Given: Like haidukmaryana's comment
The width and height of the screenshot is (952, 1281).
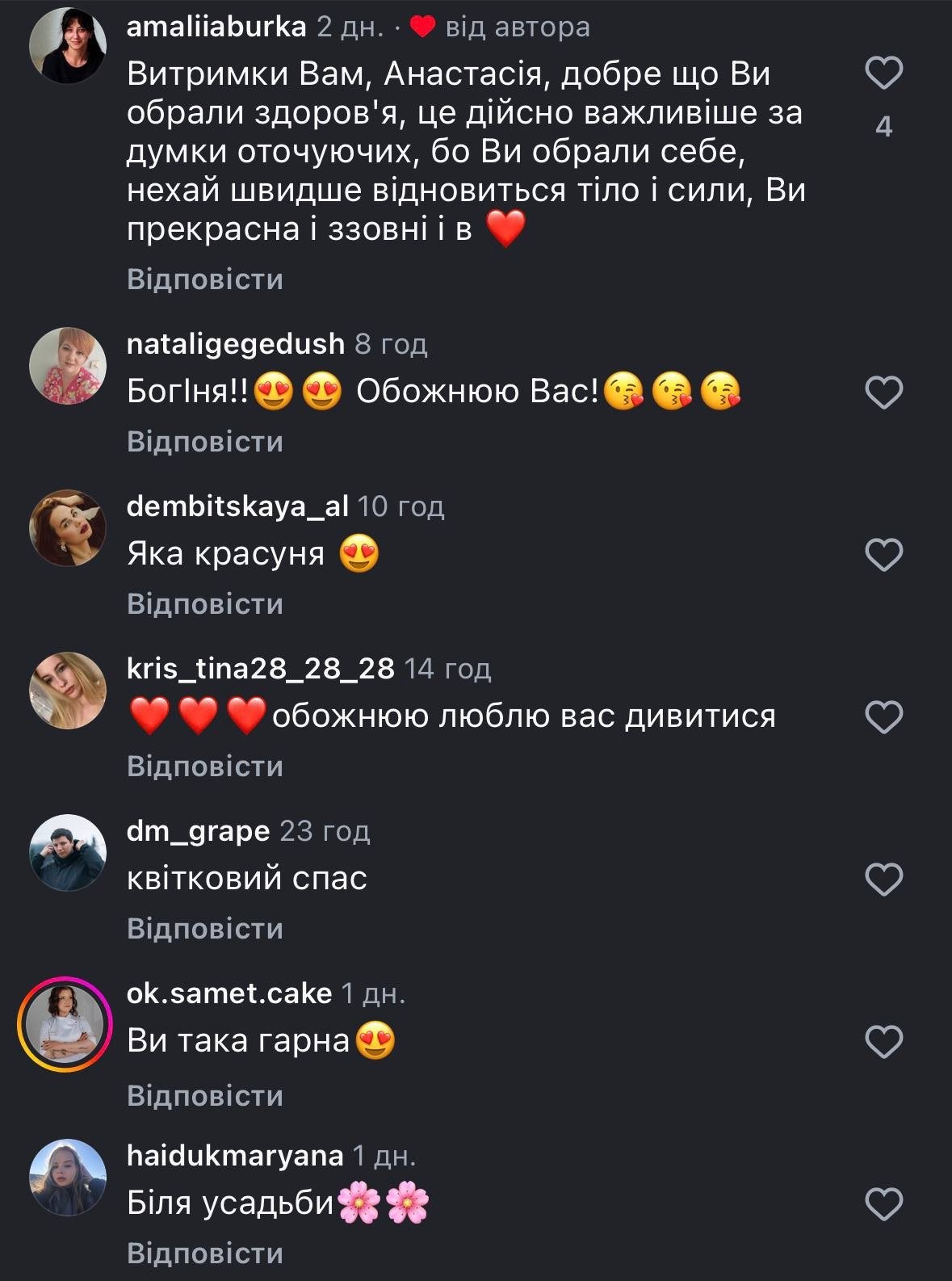Looking at the screenshot, I should (x=883, y=1205).
